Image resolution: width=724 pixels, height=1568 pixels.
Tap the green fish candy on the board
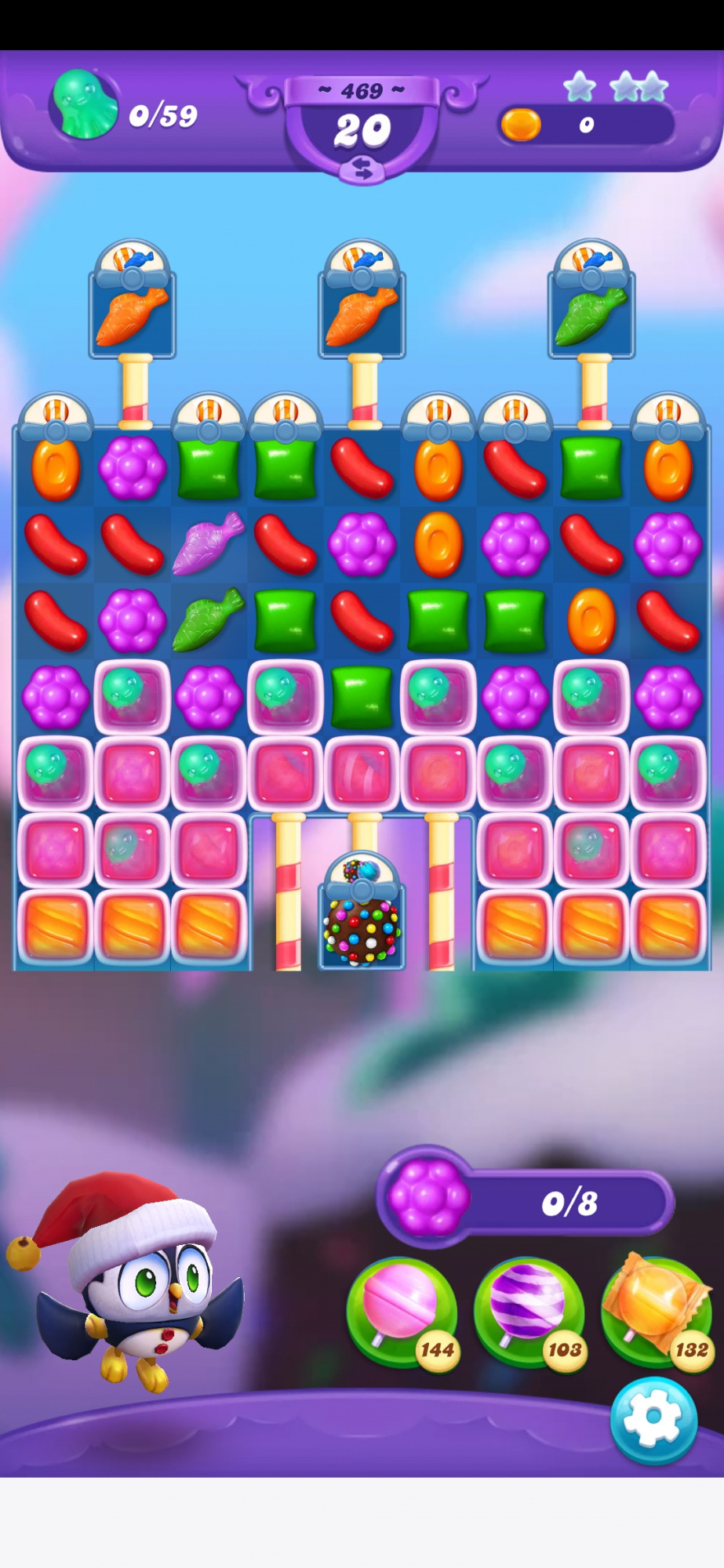(x=208, y=619)
